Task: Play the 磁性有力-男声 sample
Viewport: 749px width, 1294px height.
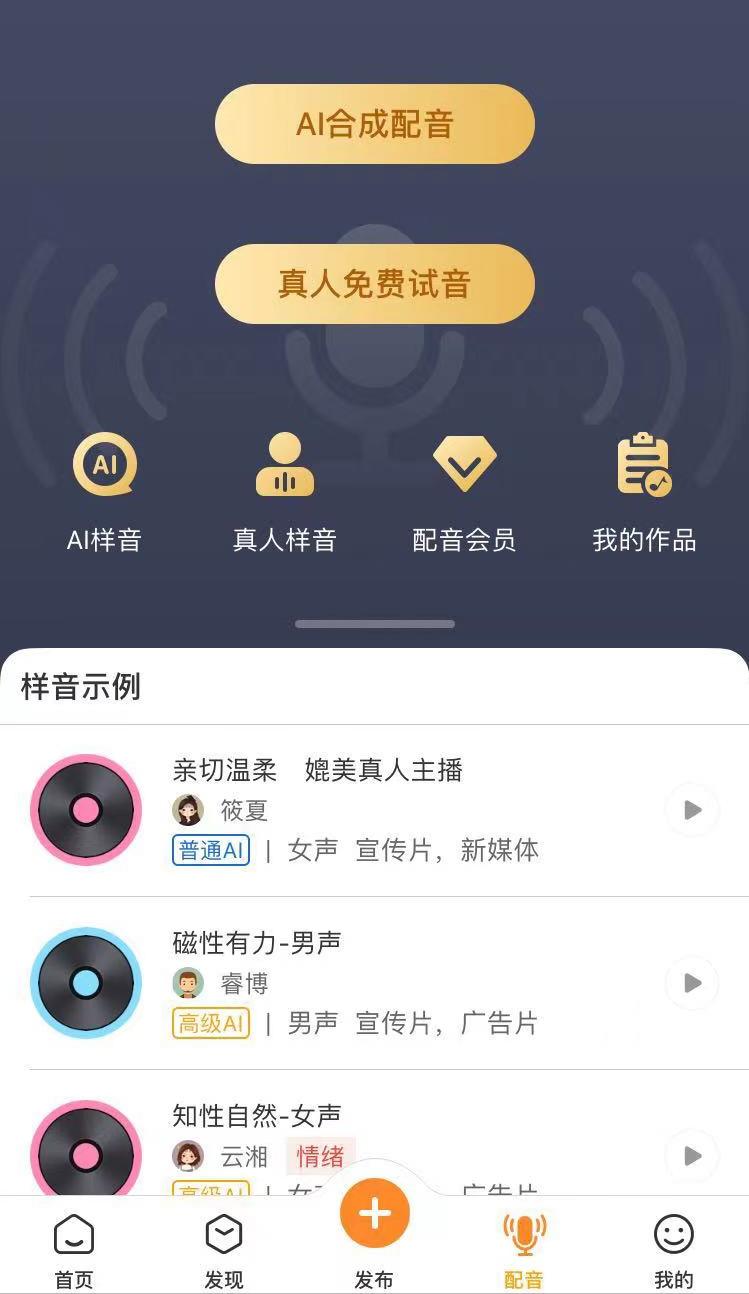Action: pyautogui.click(x=691, y=983)
